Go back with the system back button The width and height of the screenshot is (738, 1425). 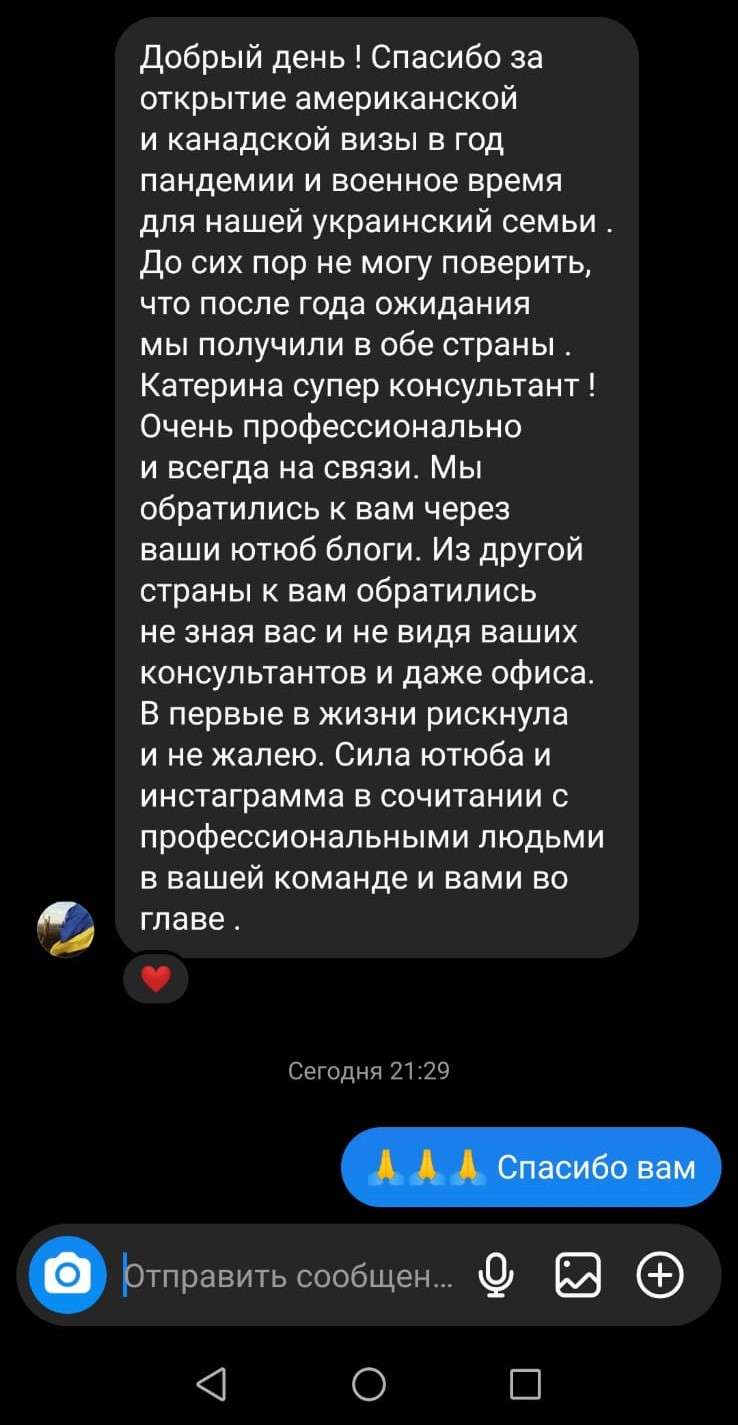pyautogui.click(x=211, y=1384)
